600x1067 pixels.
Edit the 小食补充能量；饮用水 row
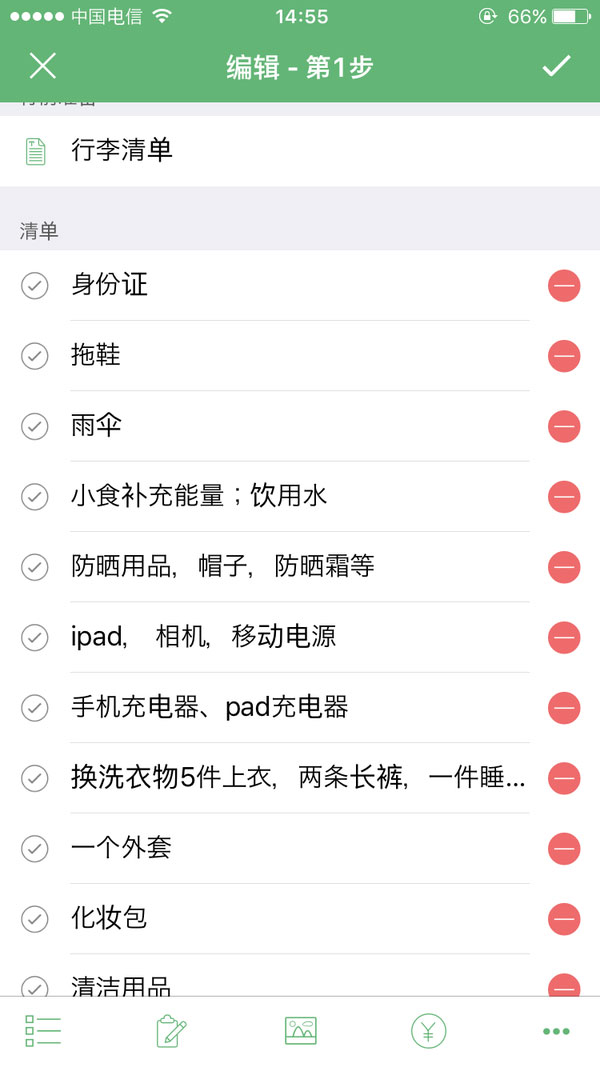(x=200, y=496)
